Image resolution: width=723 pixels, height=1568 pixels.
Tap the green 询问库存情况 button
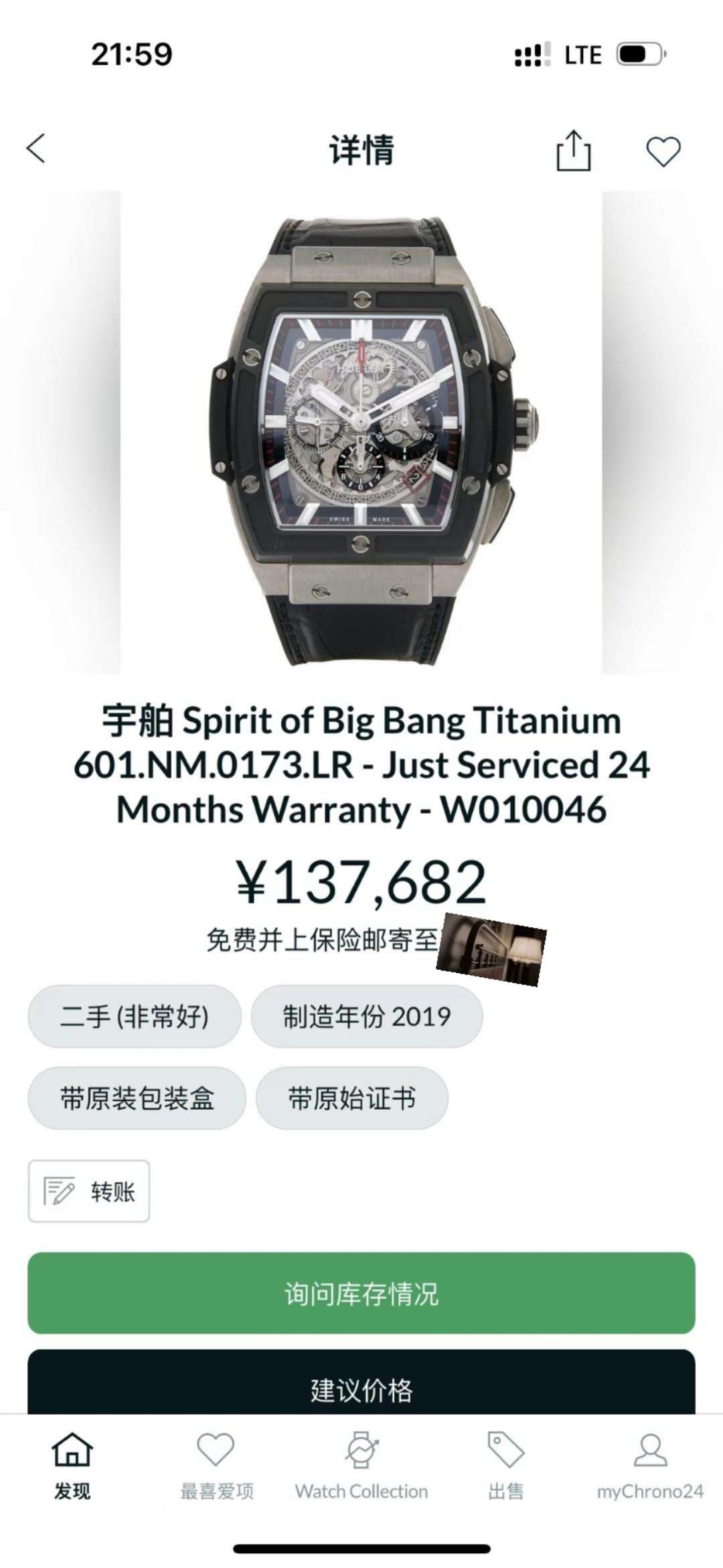click(361, 1293)
